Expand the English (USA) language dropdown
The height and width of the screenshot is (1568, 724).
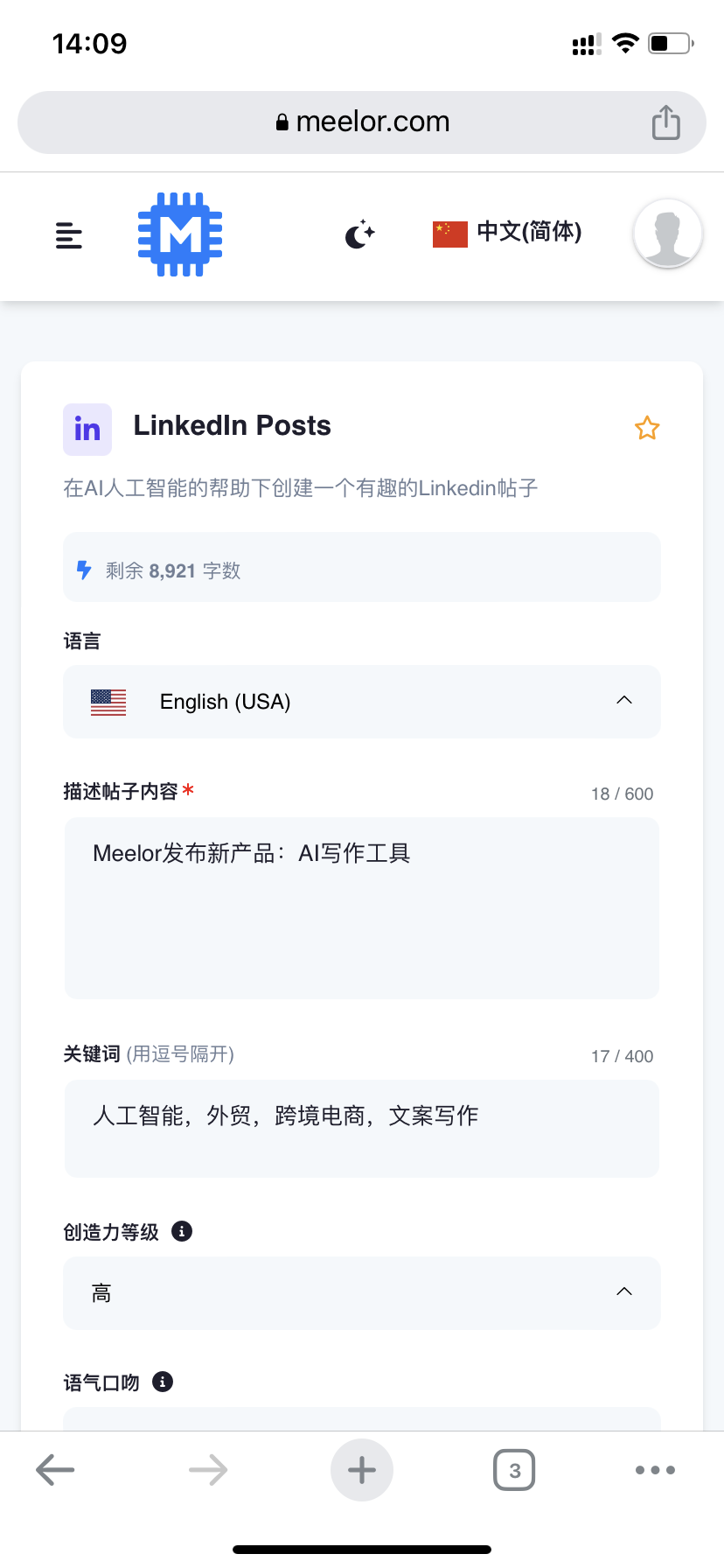361,702
